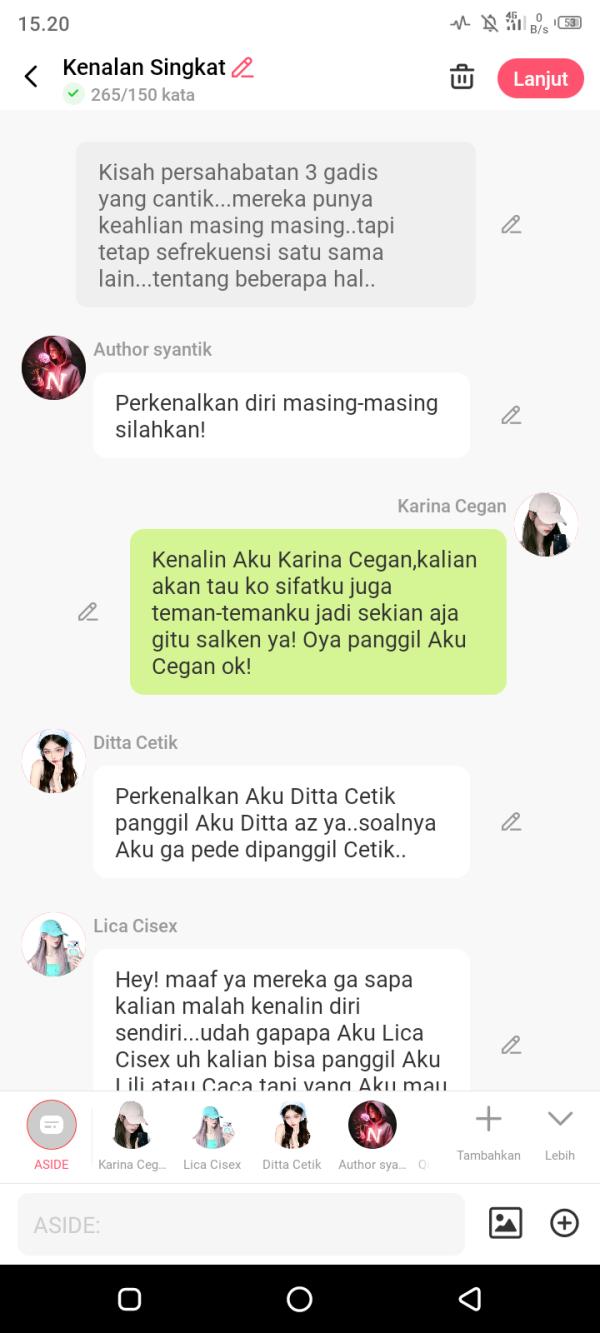Edit the narration about 3 gadis
This screenshot has height=1333, width=600.
pyautogui.click(x=511, y=225)
